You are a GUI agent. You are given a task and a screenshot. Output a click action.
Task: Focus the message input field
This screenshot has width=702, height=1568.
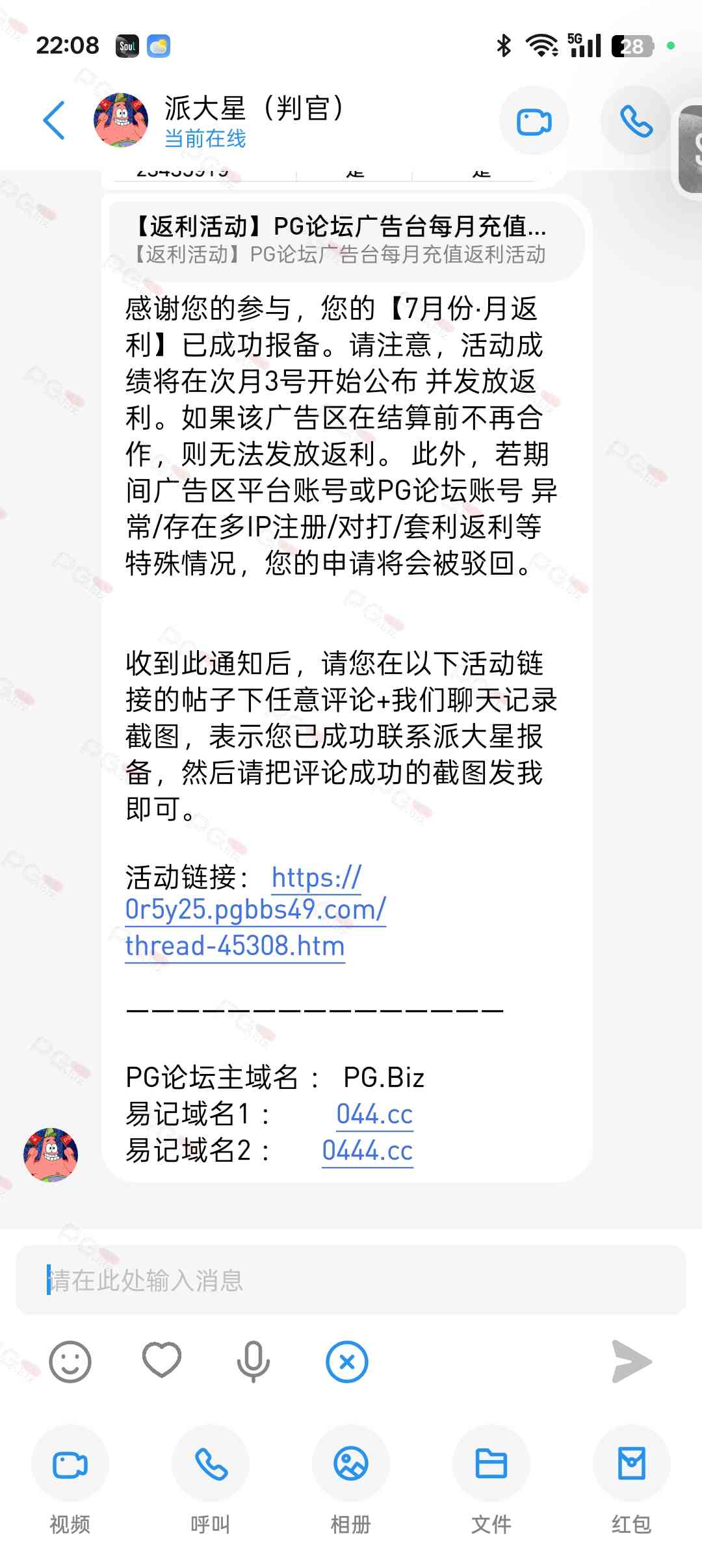(x=351, y=1280)
